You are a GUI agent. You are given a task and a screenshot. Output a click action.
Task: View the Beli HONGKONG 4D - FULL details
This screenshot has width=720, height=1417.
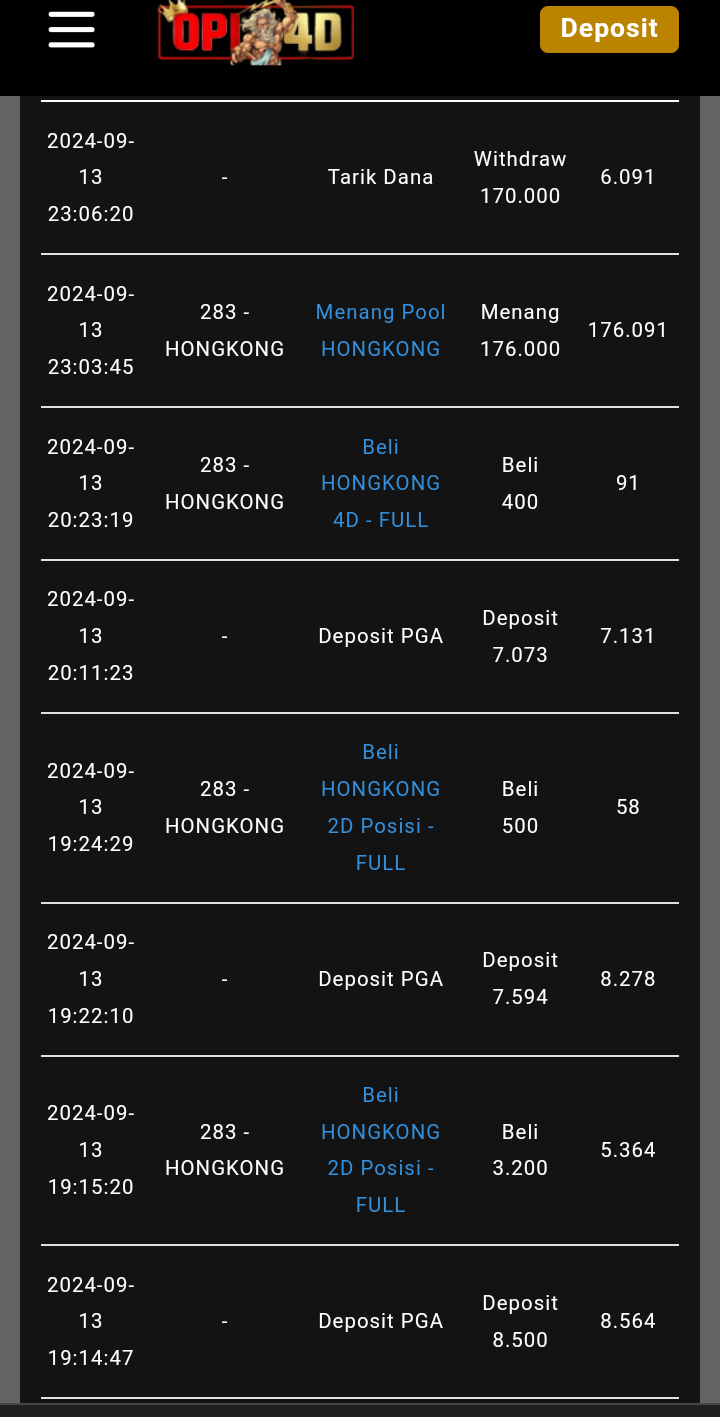click(380, 483)
